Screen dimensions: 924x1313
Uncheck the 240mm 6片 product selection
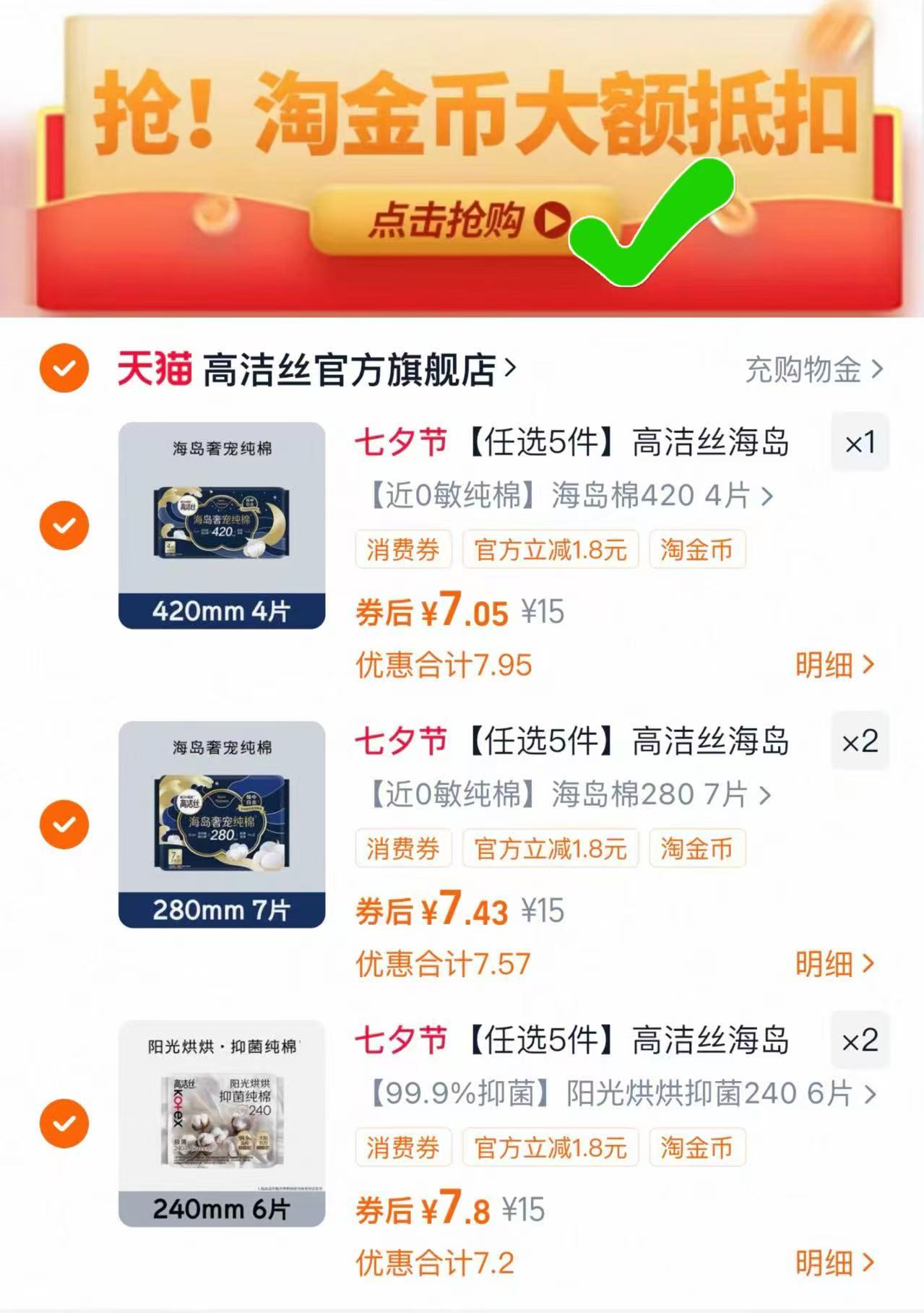(x=66, y=1124)
